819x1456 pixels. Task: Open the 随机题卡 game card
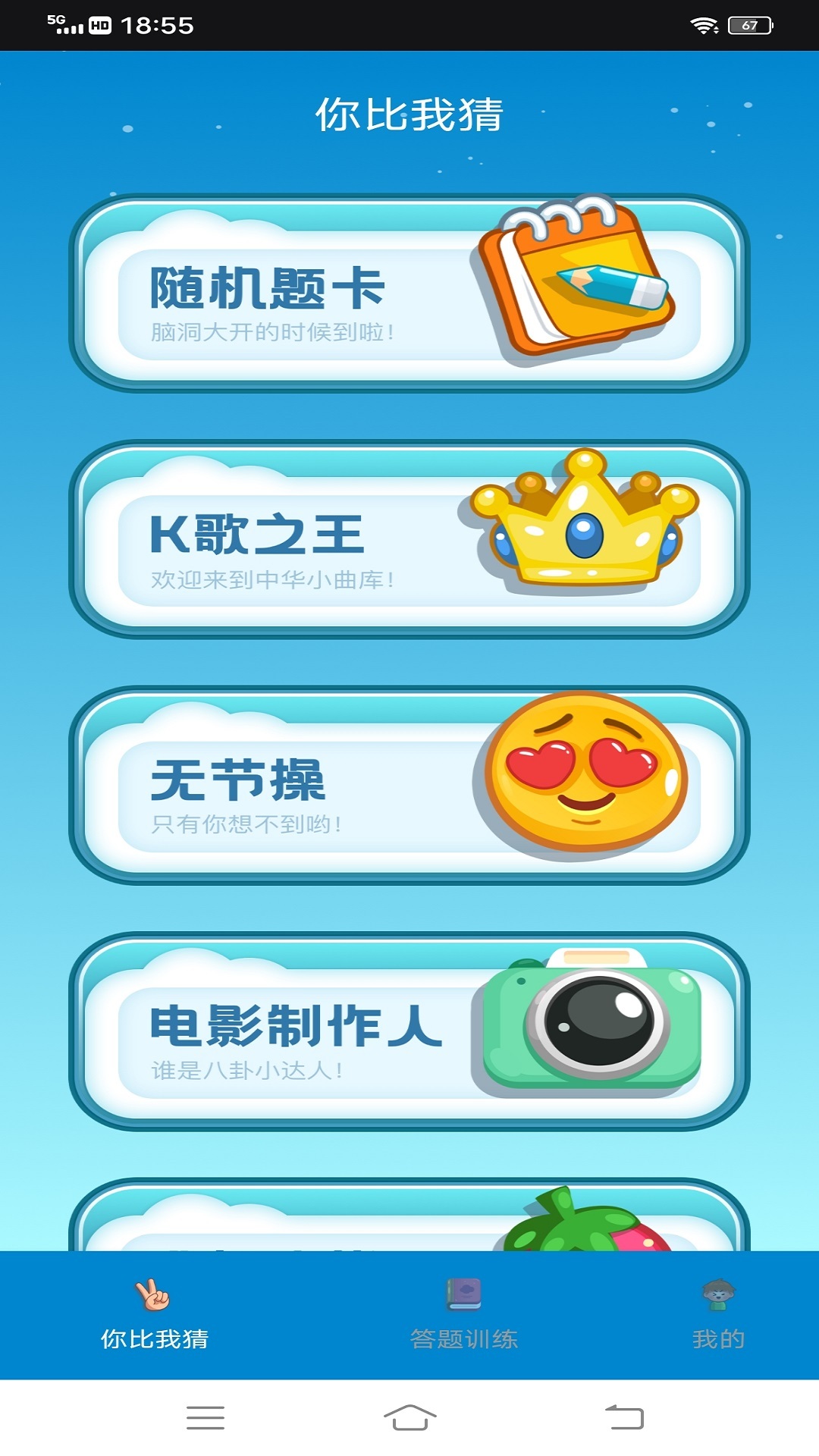(409, 292)
